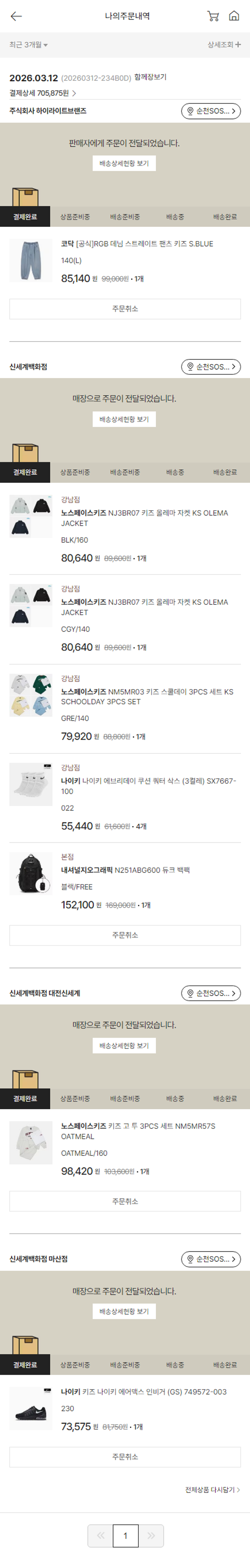Tap 함께장보기 next to the order number
Screen dimensions: 250x1568
[x=150, y=77]
